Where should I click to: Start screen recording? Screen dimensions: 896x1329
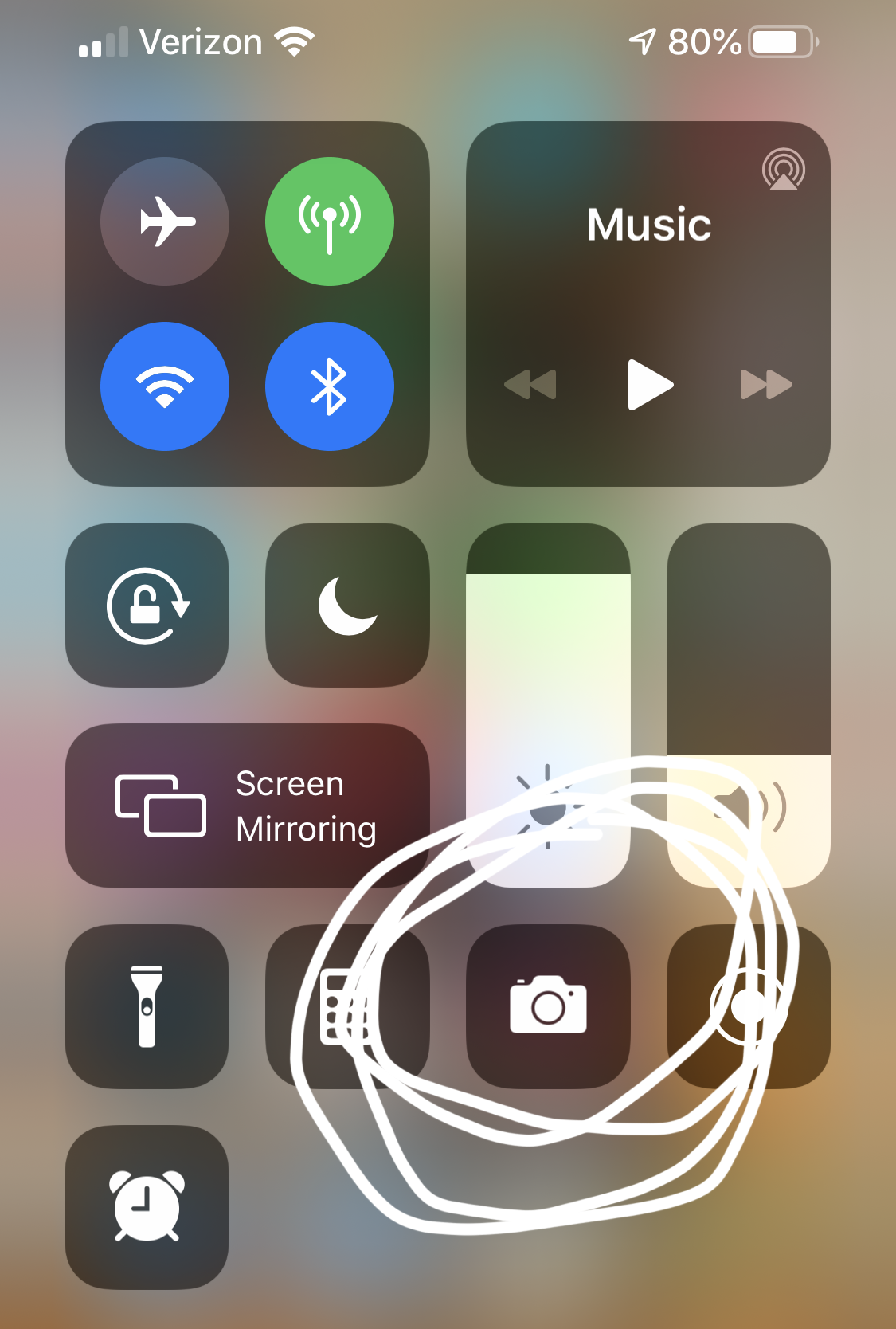click(x=749, y=1006)
